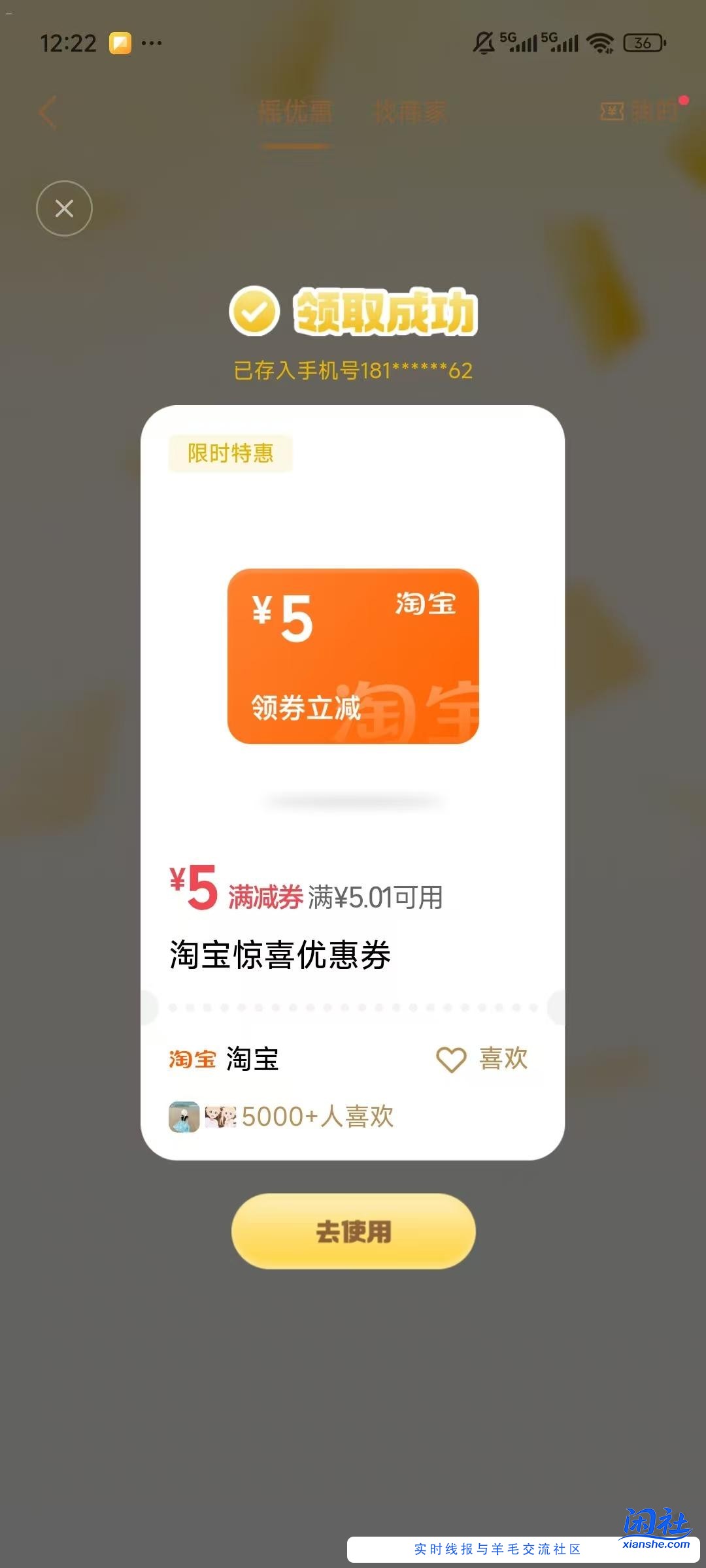Close the coupon success popup

(64, 208)
